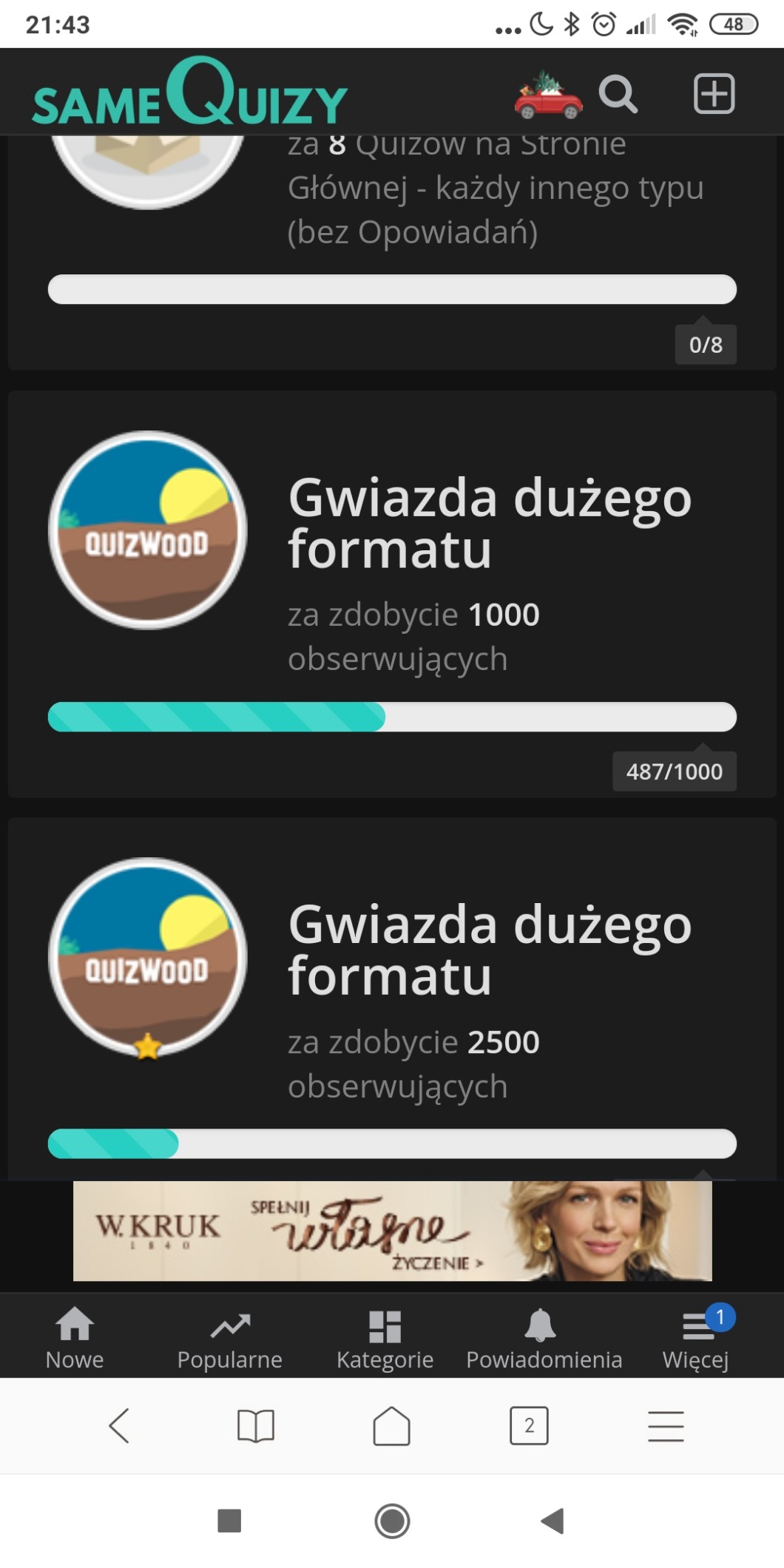This screenshot has height=1568, width=784.
Task: Switch to the Popularne tab
Action: tap(229, 1337)
